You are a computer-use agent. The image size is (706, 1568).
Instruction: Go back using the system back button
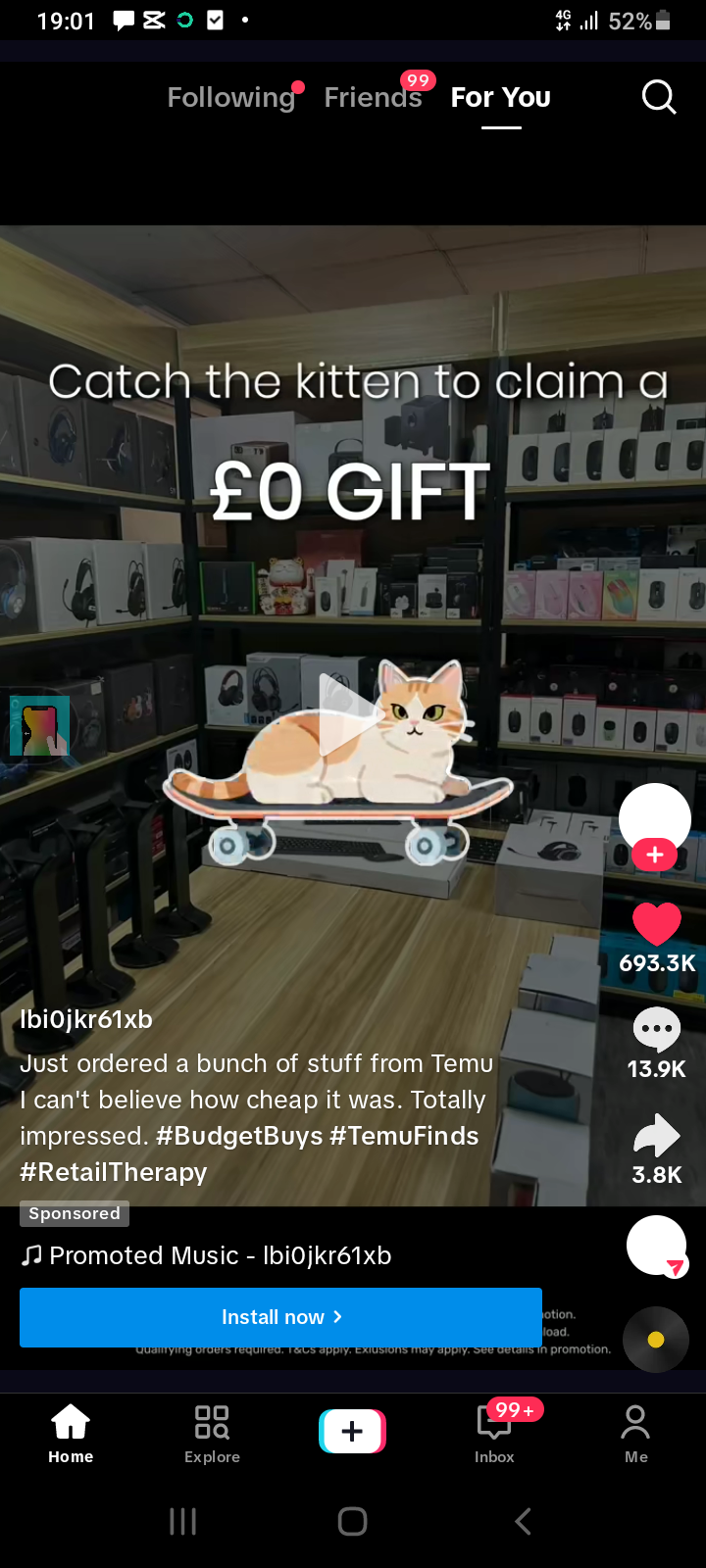click(523, 1521)
